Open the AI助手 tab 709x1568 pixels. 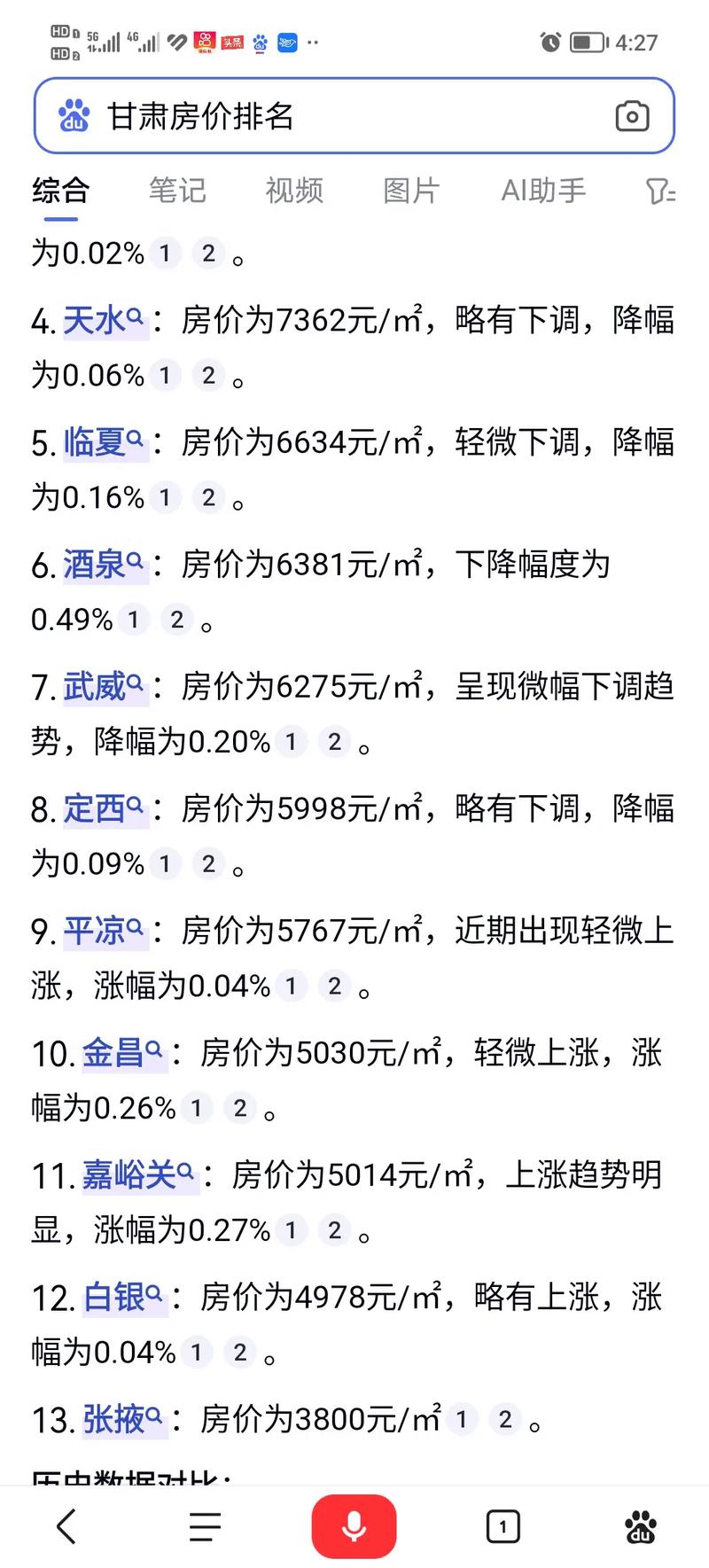click(x=543, y=191)
